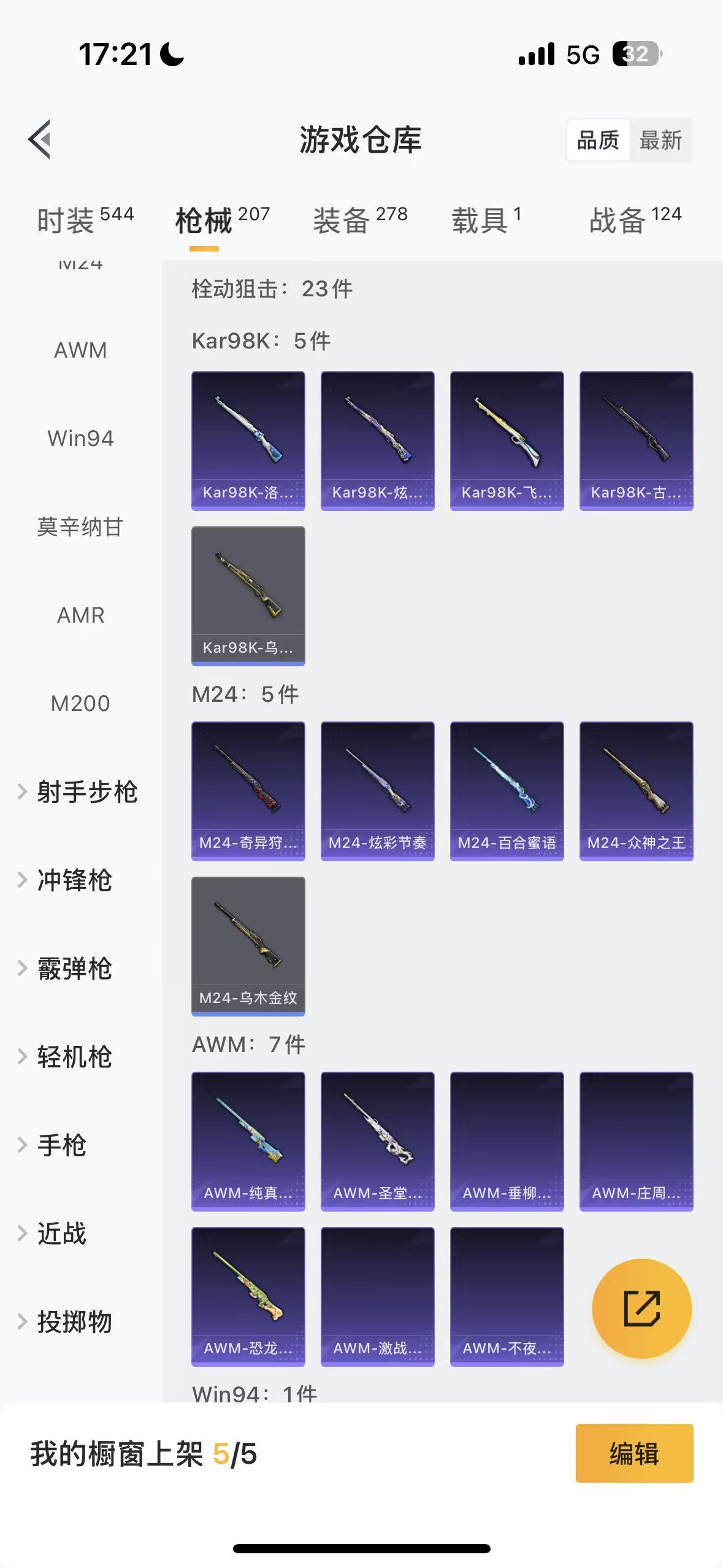Tap the yellow share floating button
The height and width of the screenshot is (1568, 723).
coord(641,1309)
